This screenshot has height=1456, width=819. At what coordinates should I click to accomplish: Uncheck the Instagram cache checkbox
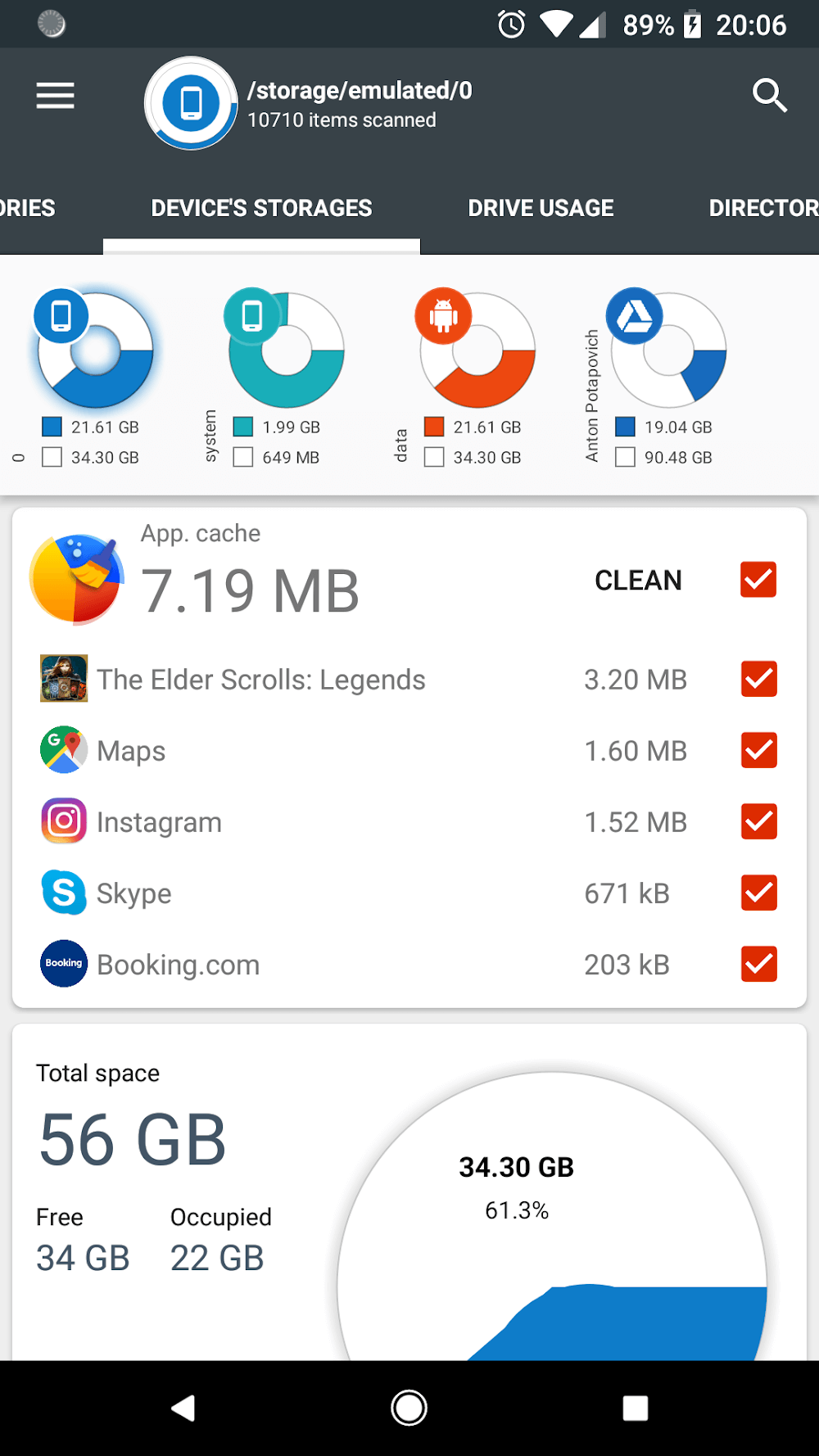(758, 821)
